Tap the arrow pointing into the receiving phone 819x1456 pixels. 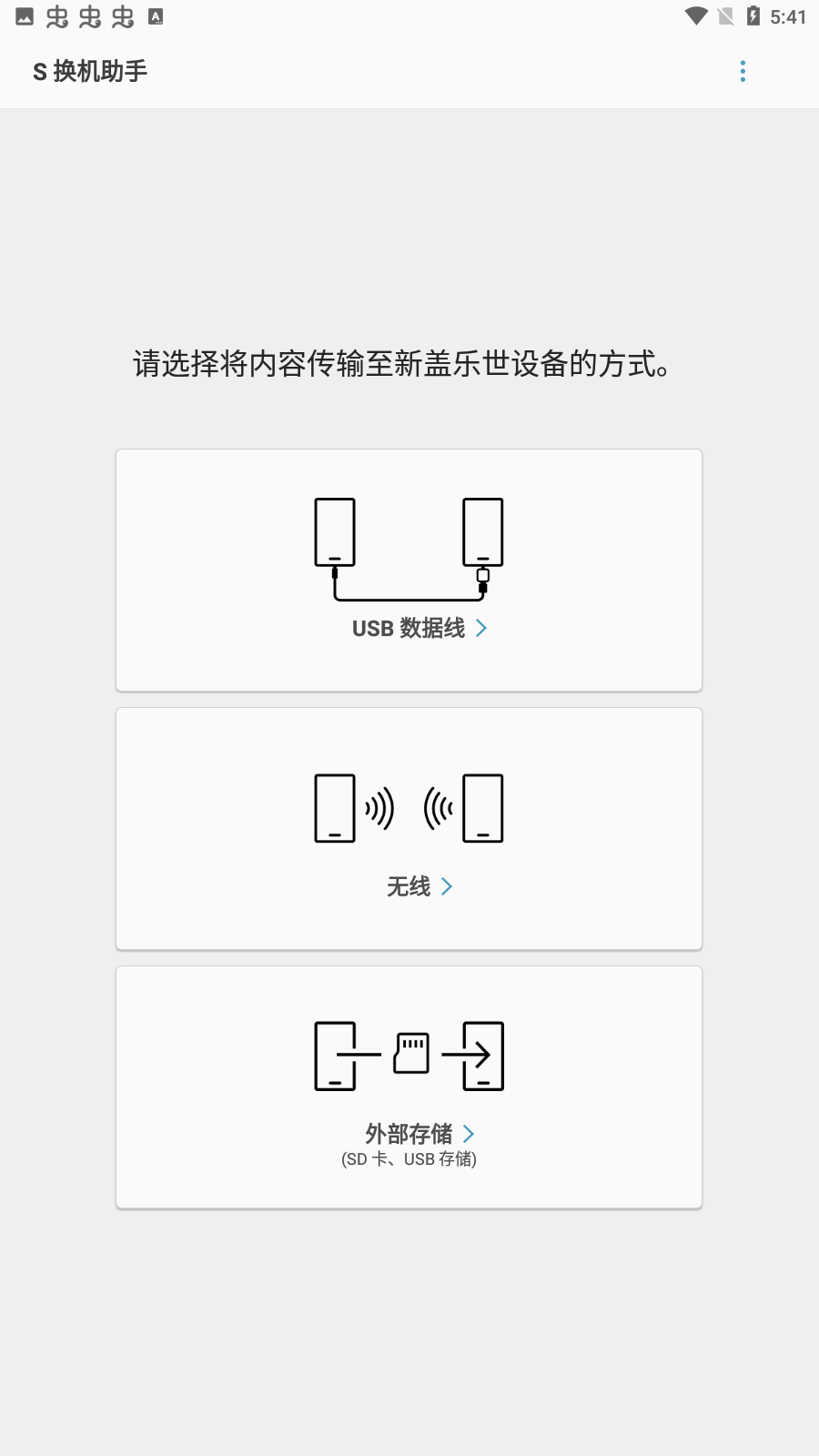click(x=478, y=1054)
